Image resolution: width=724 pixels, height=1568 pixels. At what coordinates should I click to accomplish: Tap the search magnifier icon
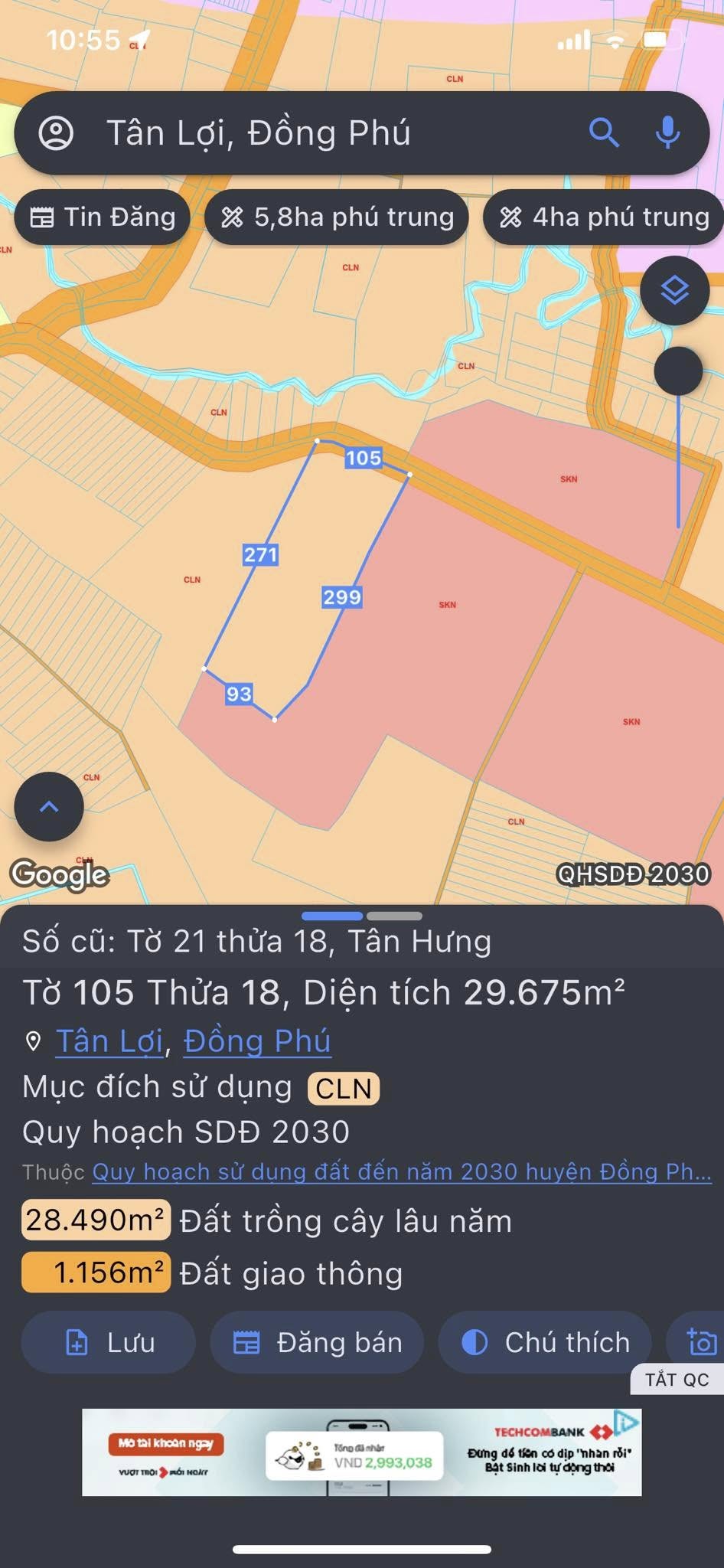(604, 132)
